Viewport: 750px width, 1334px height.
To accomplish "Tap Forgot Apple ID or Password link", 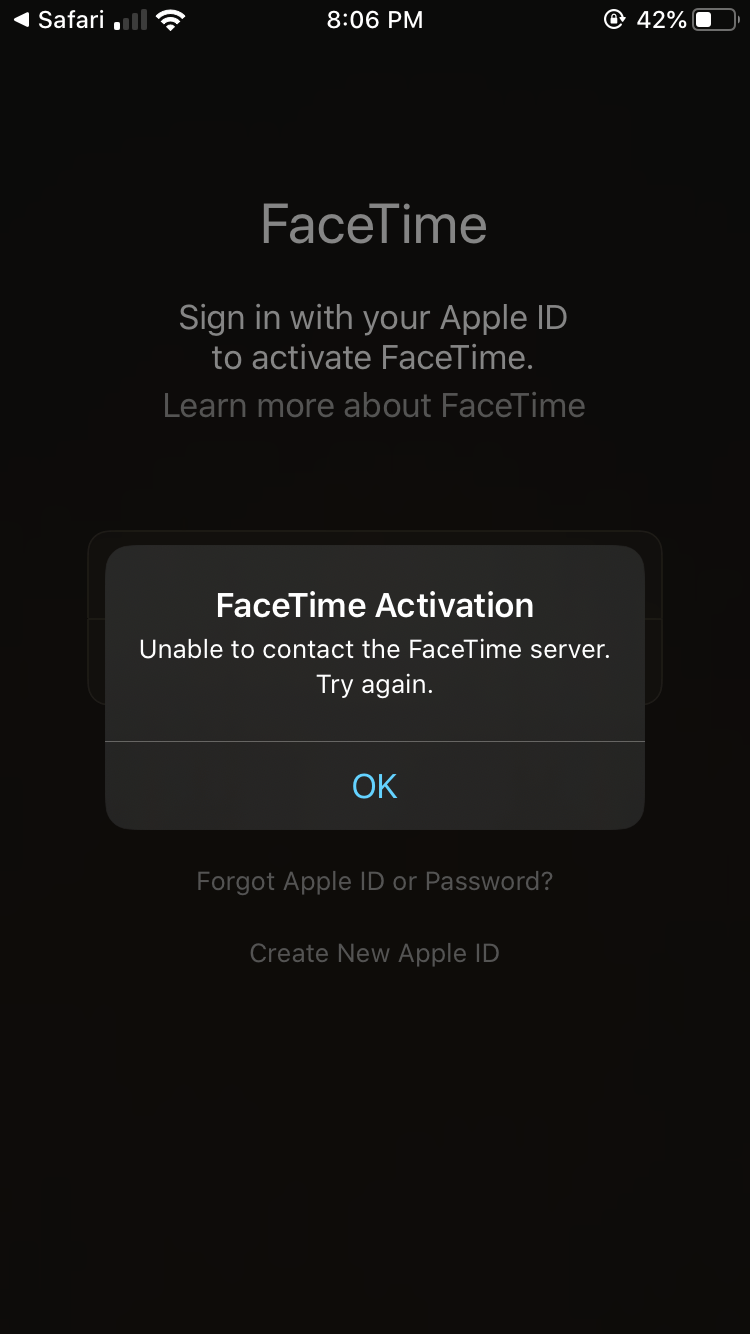I will pyautogui.click(x=374, y=881).
